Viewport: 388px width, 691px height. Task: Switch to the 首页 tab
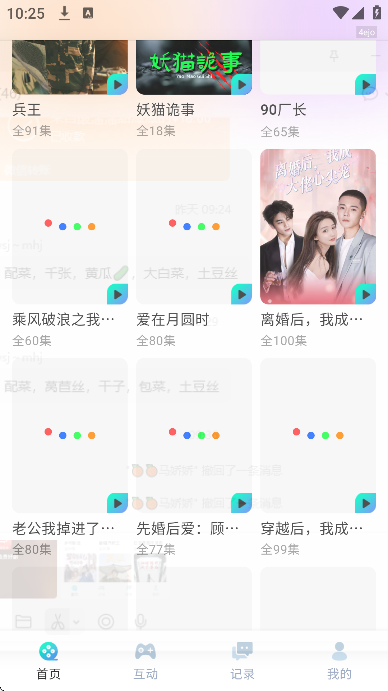tap(48, 661)
